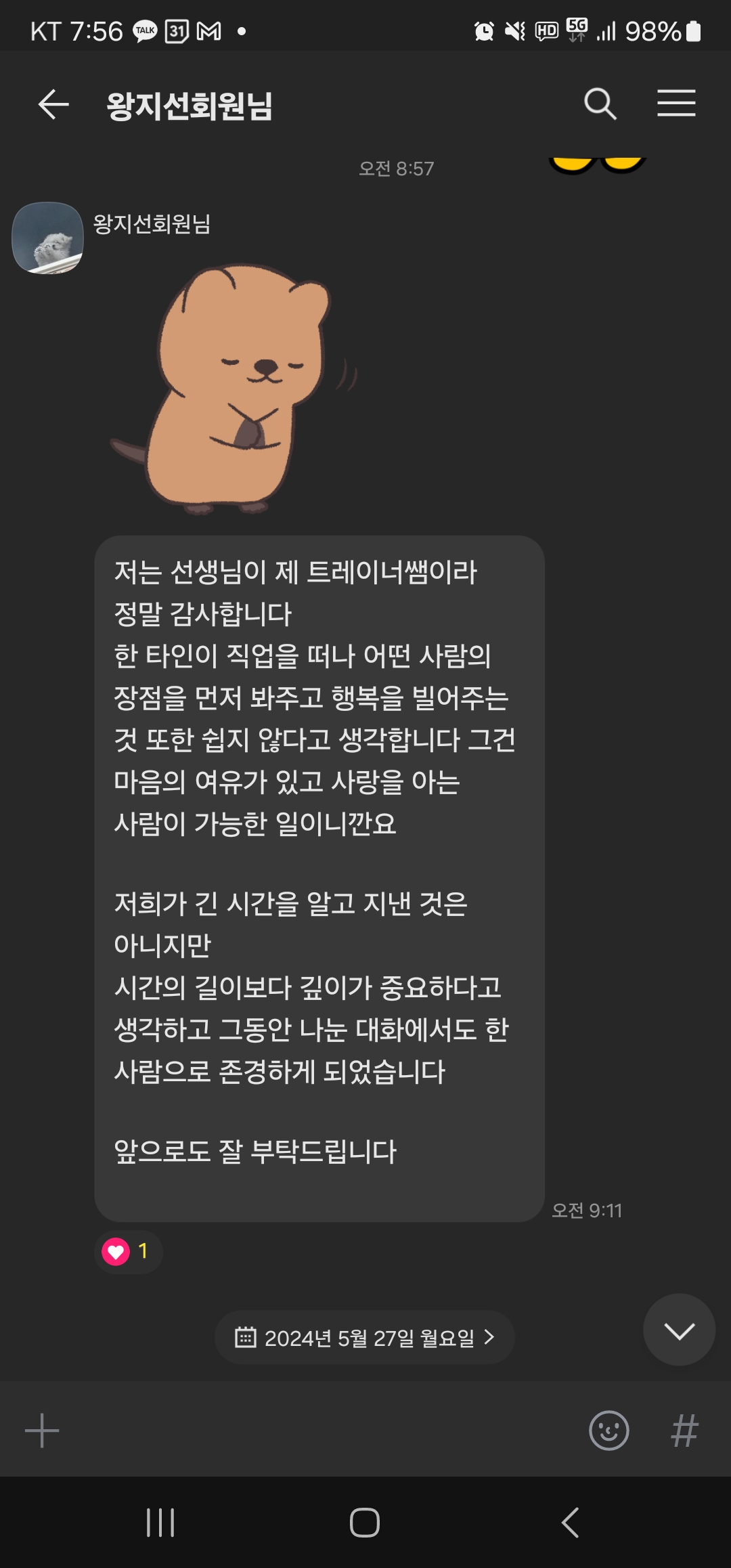Open 왕지선회원님's profile picture

pyautogui.click(x=48, y=238)
